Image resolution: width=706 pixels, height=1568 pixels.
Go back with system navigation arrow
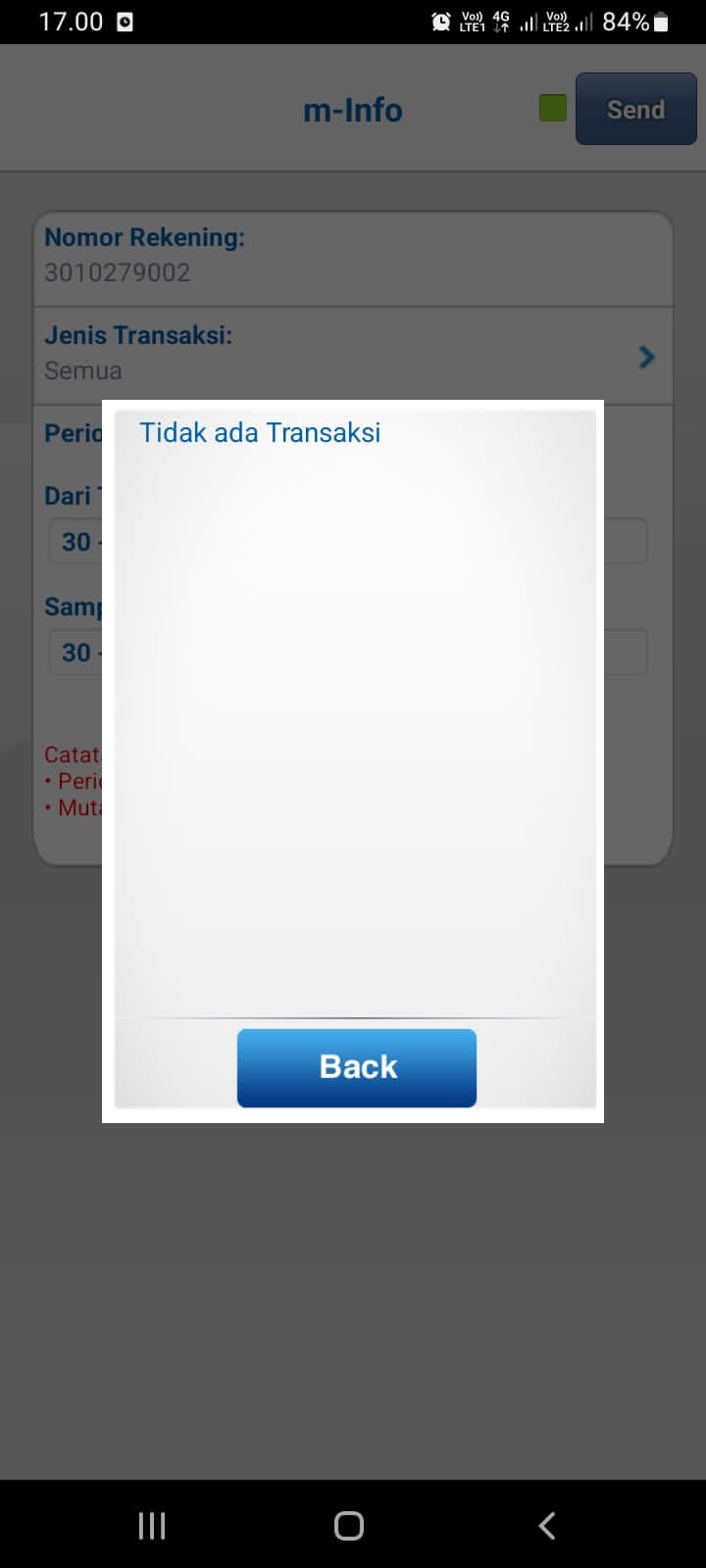tap(547, 1525)
